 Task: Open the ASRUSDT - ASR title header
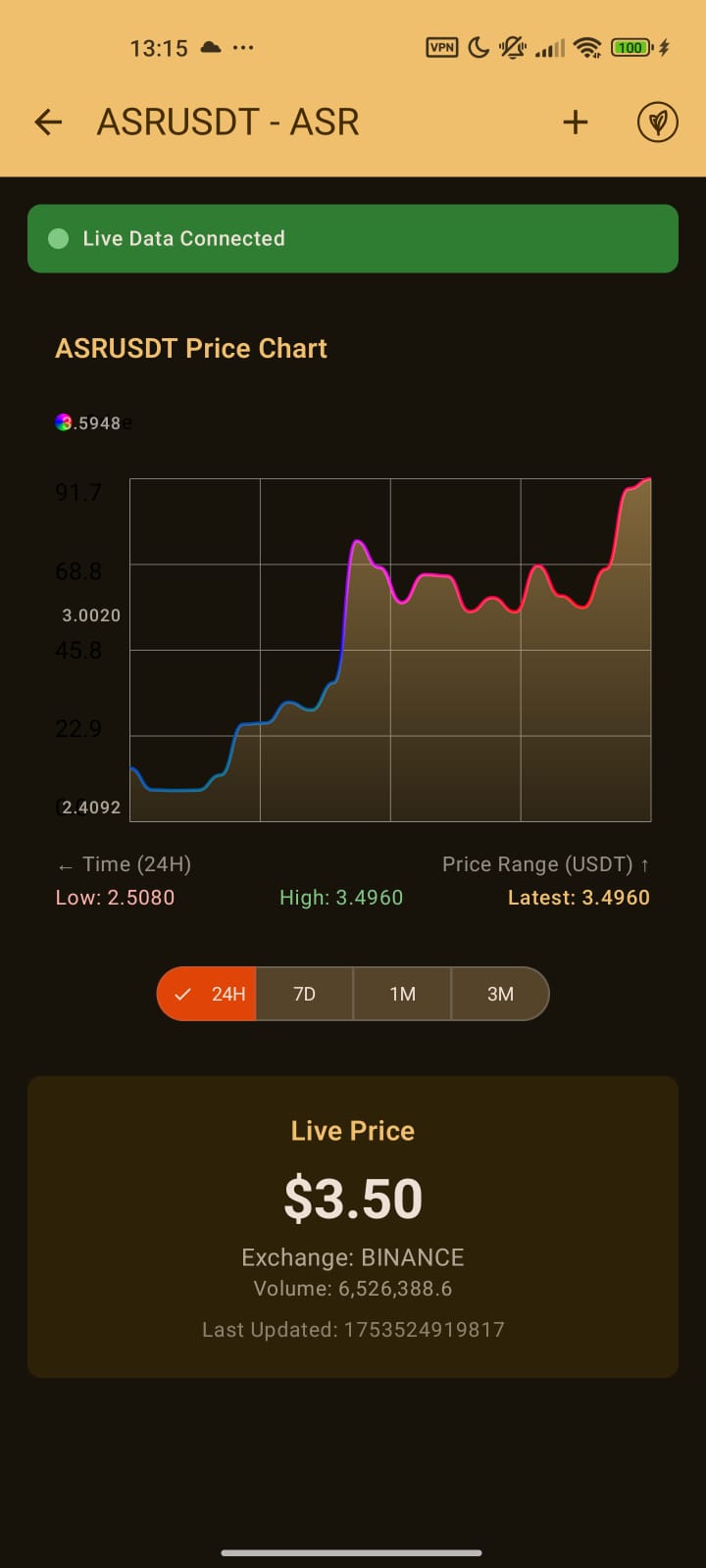227,122
